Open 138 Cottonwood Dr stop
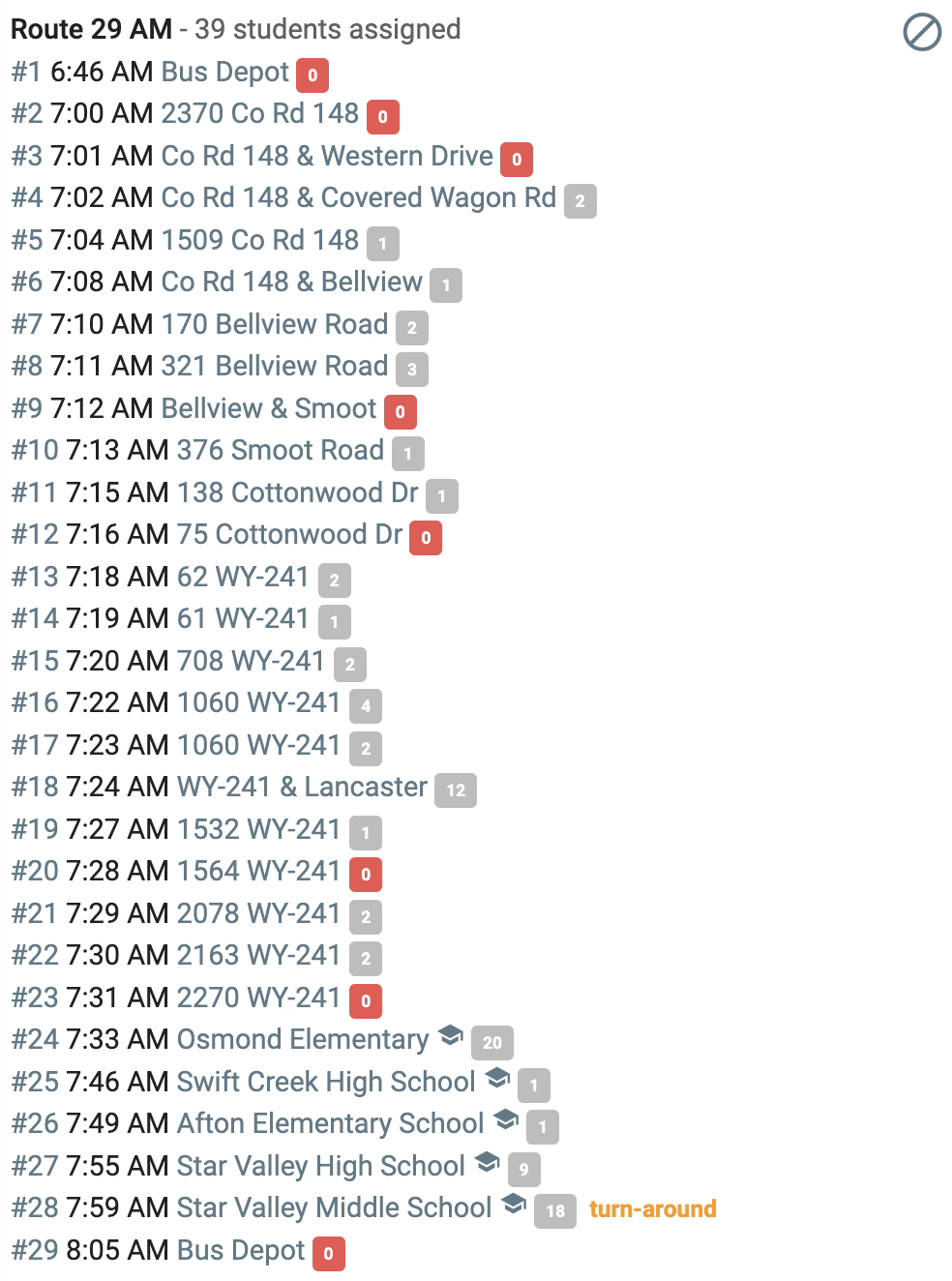Image resolution: width=952 pixels, height=1281 pixels. click(x=298, y=492)
